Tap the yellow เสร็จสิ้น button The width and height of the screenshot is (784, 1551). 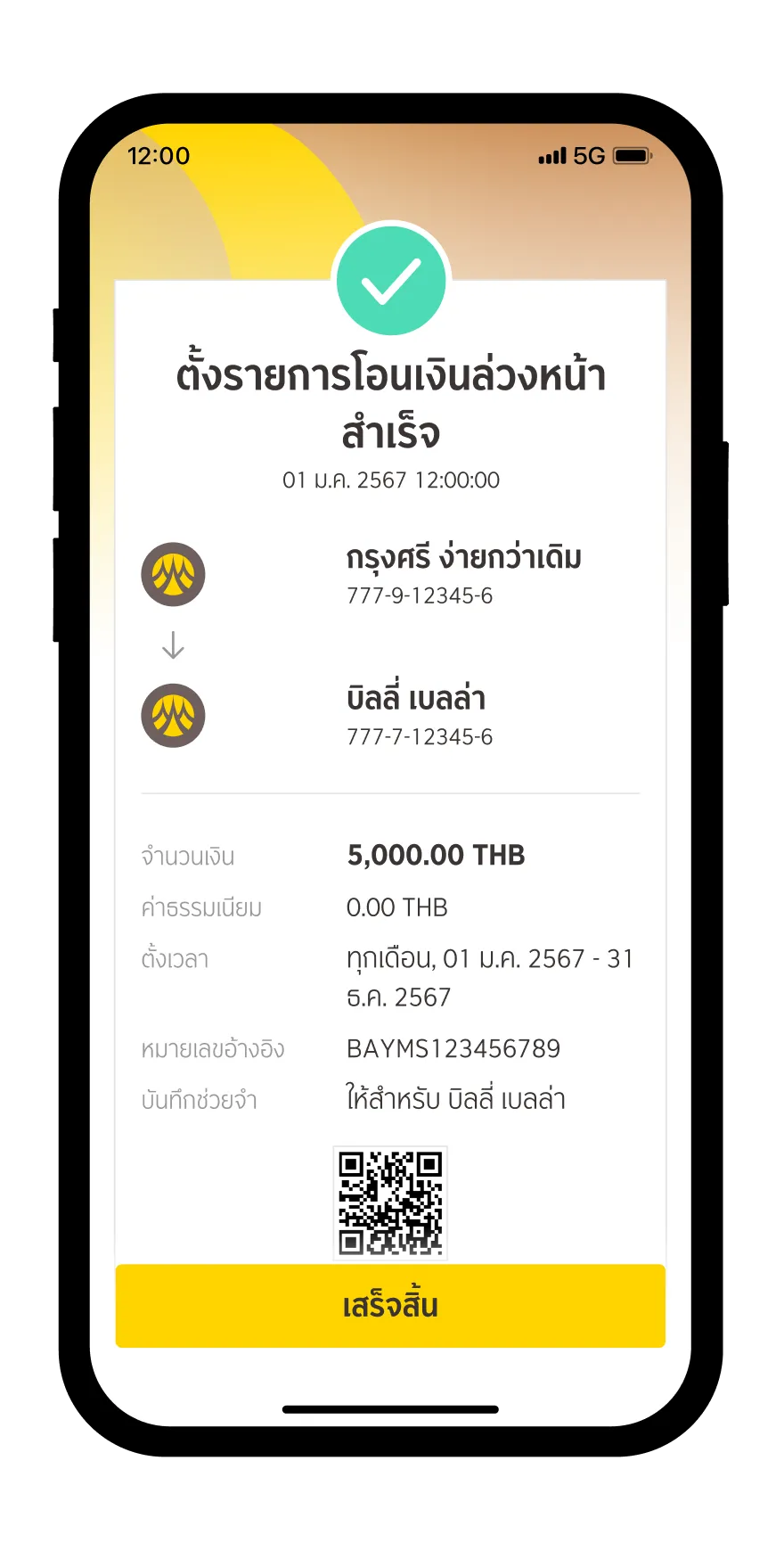[390, 1306]
